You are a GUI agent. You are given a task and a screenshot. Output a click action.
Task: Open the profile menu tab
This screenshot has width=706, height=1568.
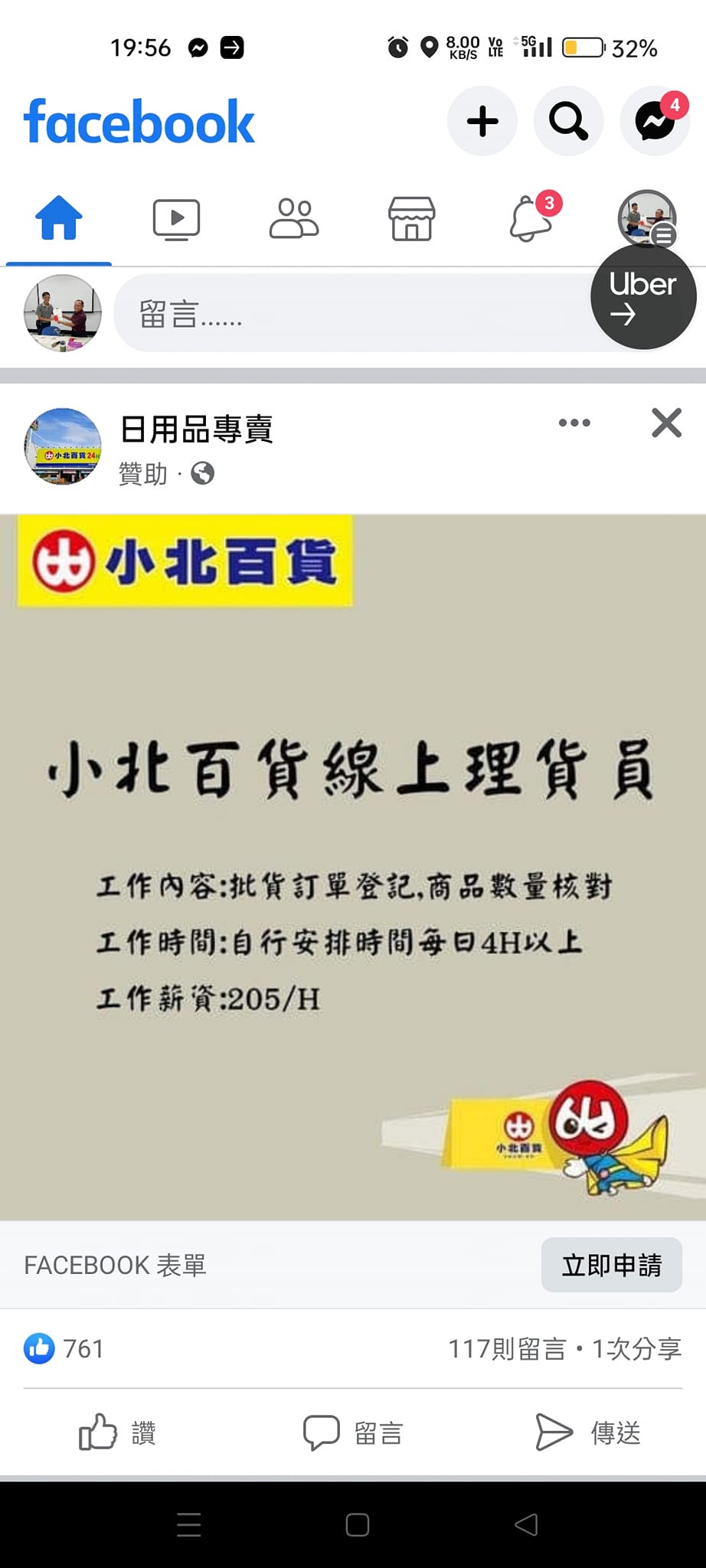pos(648,219)
